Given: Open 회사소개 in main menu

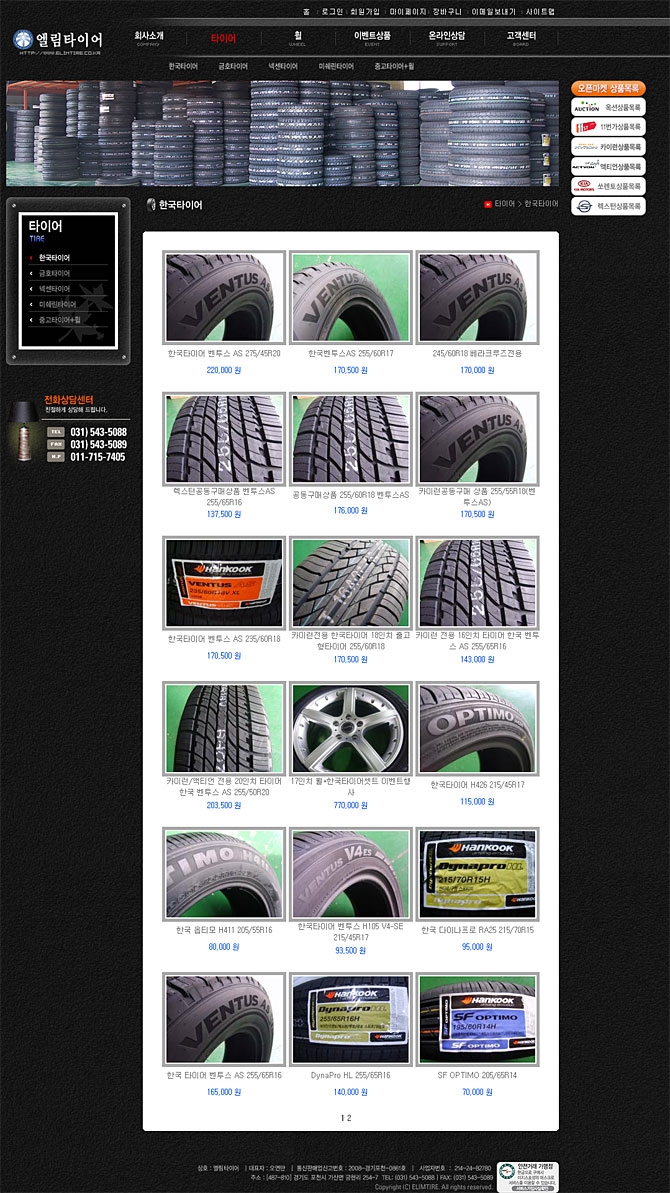Looking at the screenshot, I should point(148,38).
